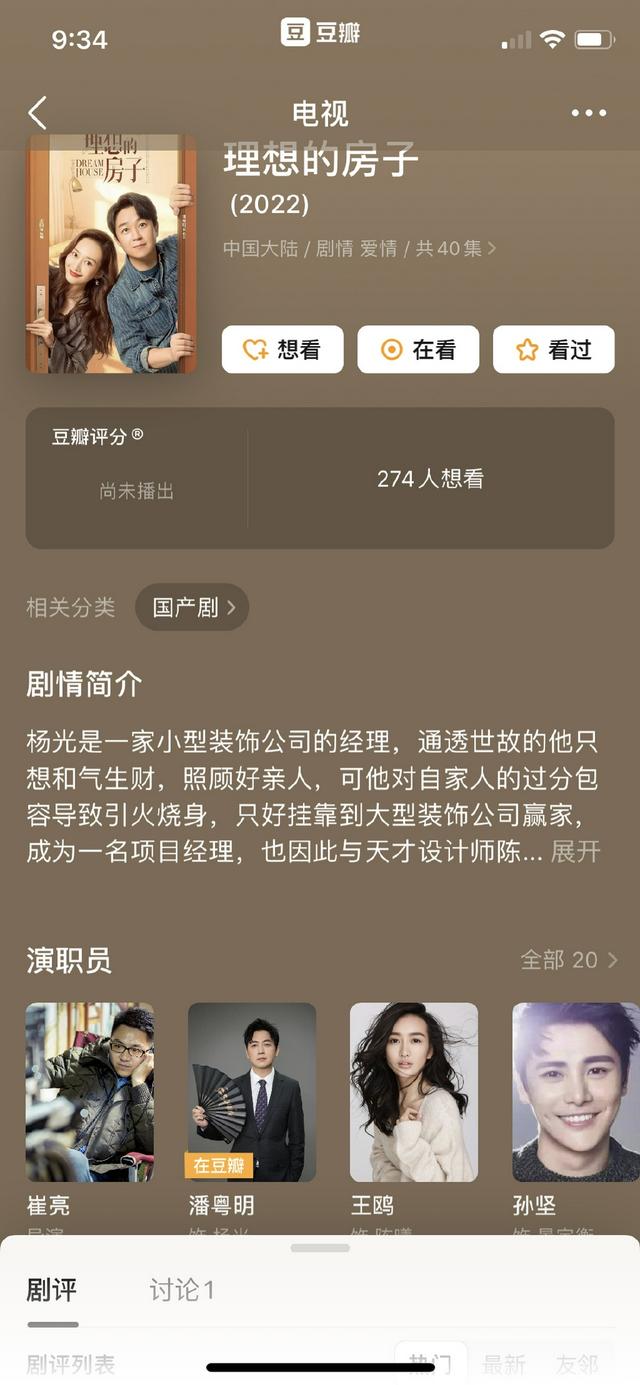The height and width of the screenshot is (1385, 640).
Task: Filter reviews by 友邻
Action: point(576,1363)
